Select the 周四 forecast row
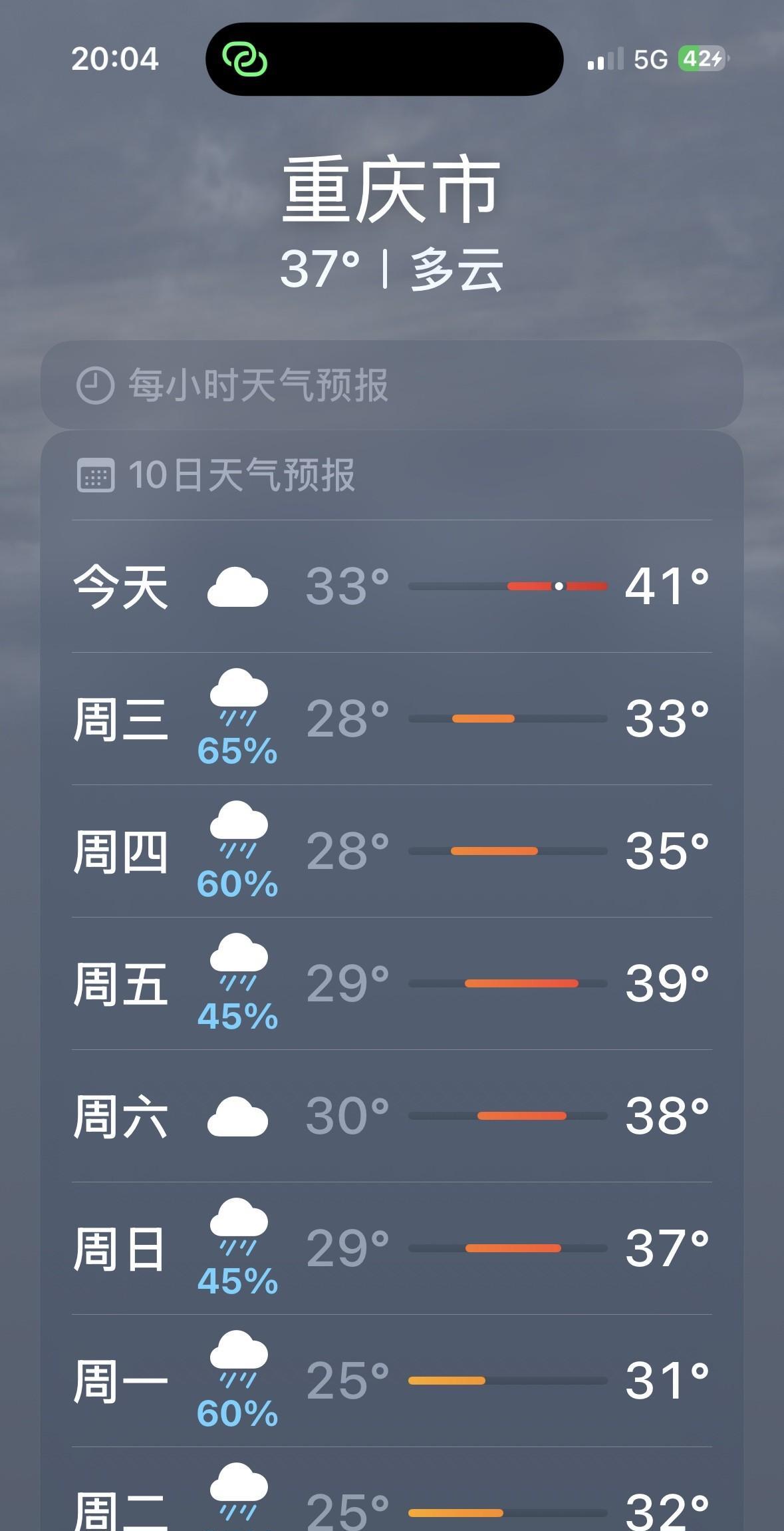The height and width of the screenshot is (1531, 784). 391,851
